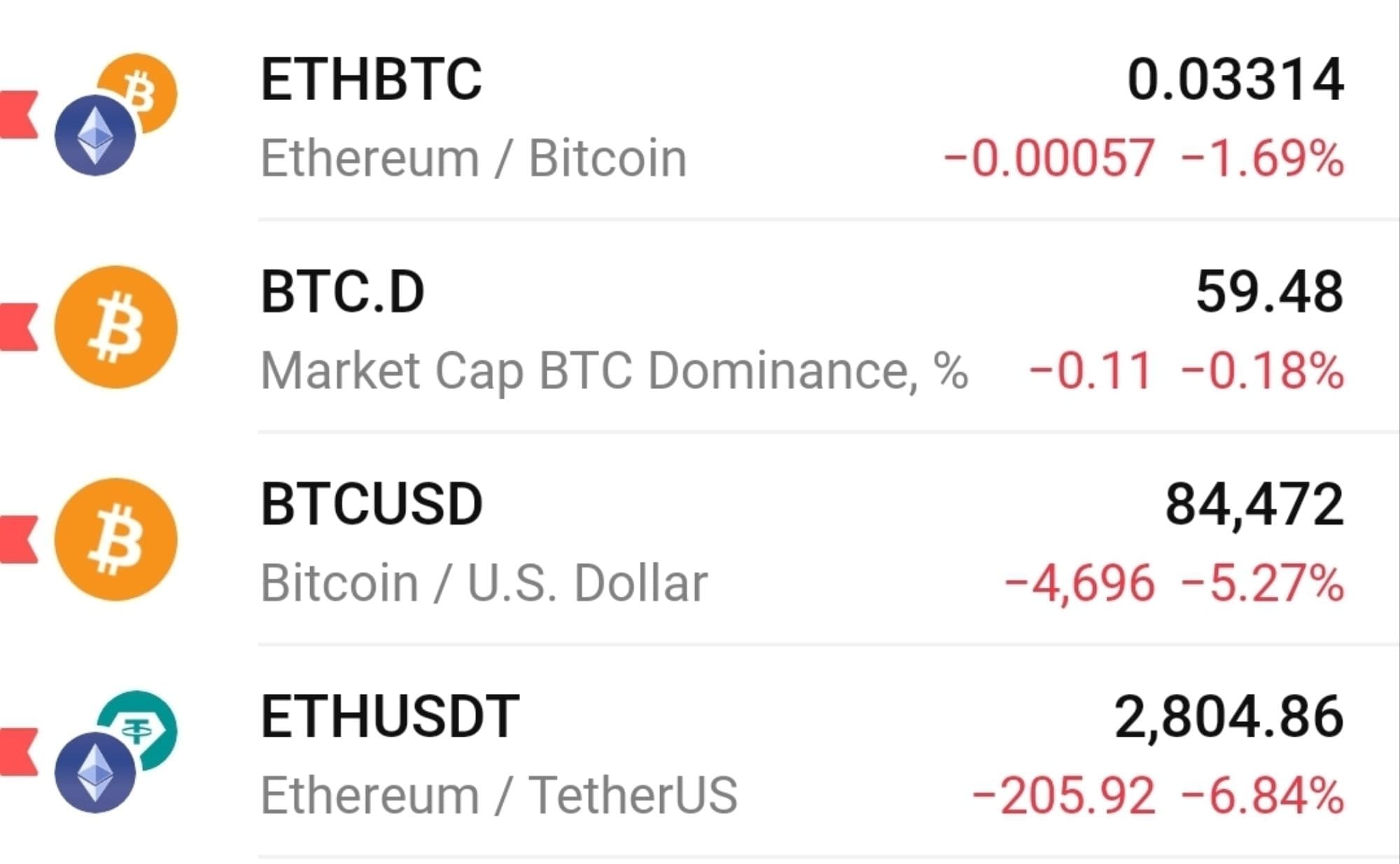Image resolution: width=1400 pixels, height=864 pixels.
Task: View the BTCUSD Bitcoin / U.S. Dollar row
Action: pos(700,541)
